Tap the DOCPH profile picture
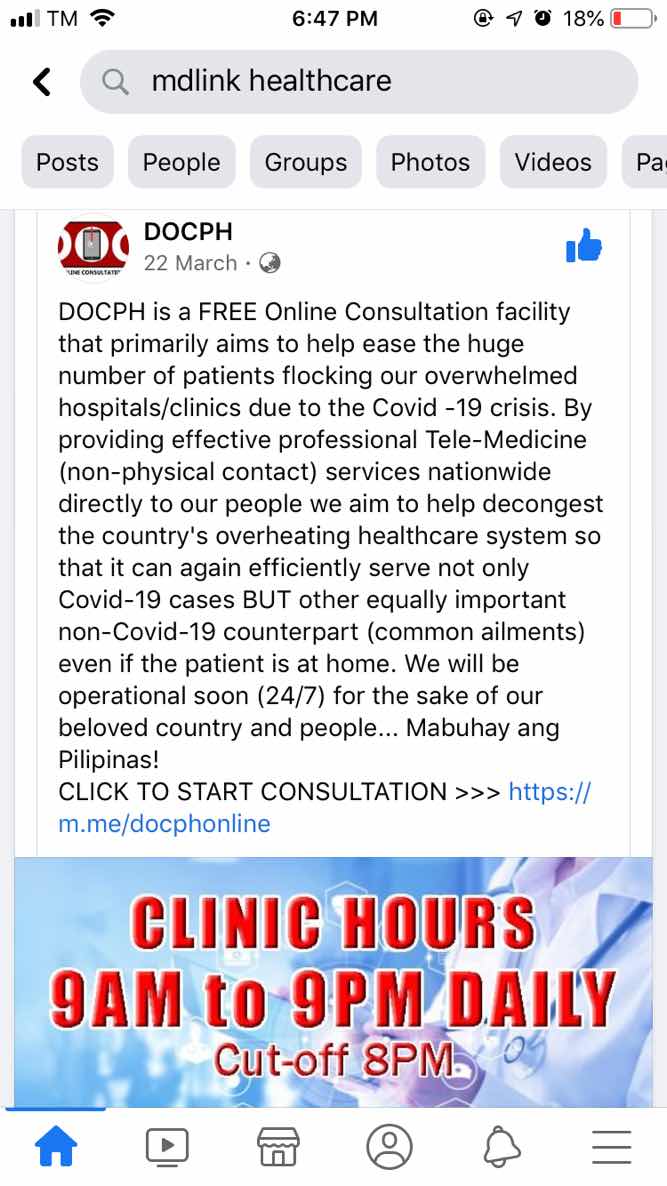 (x=94, y=248)
